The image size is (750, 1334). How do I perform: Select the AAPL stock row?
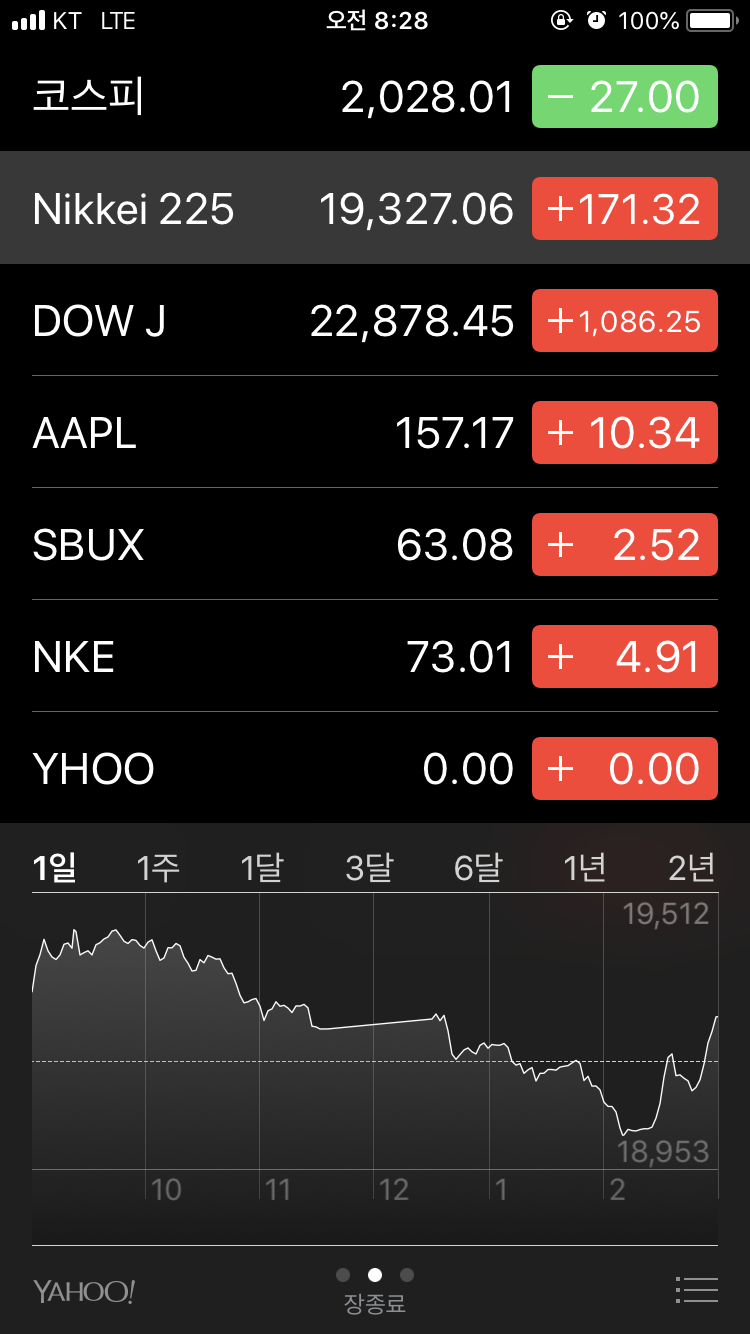pos(375,432)
